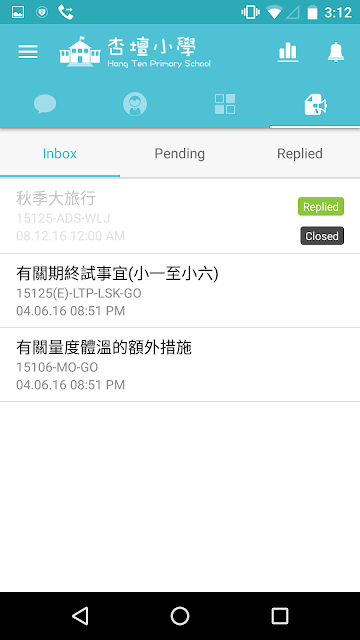
Task: Switch to the Inbox tab
Action: click(x=60, y=153)
